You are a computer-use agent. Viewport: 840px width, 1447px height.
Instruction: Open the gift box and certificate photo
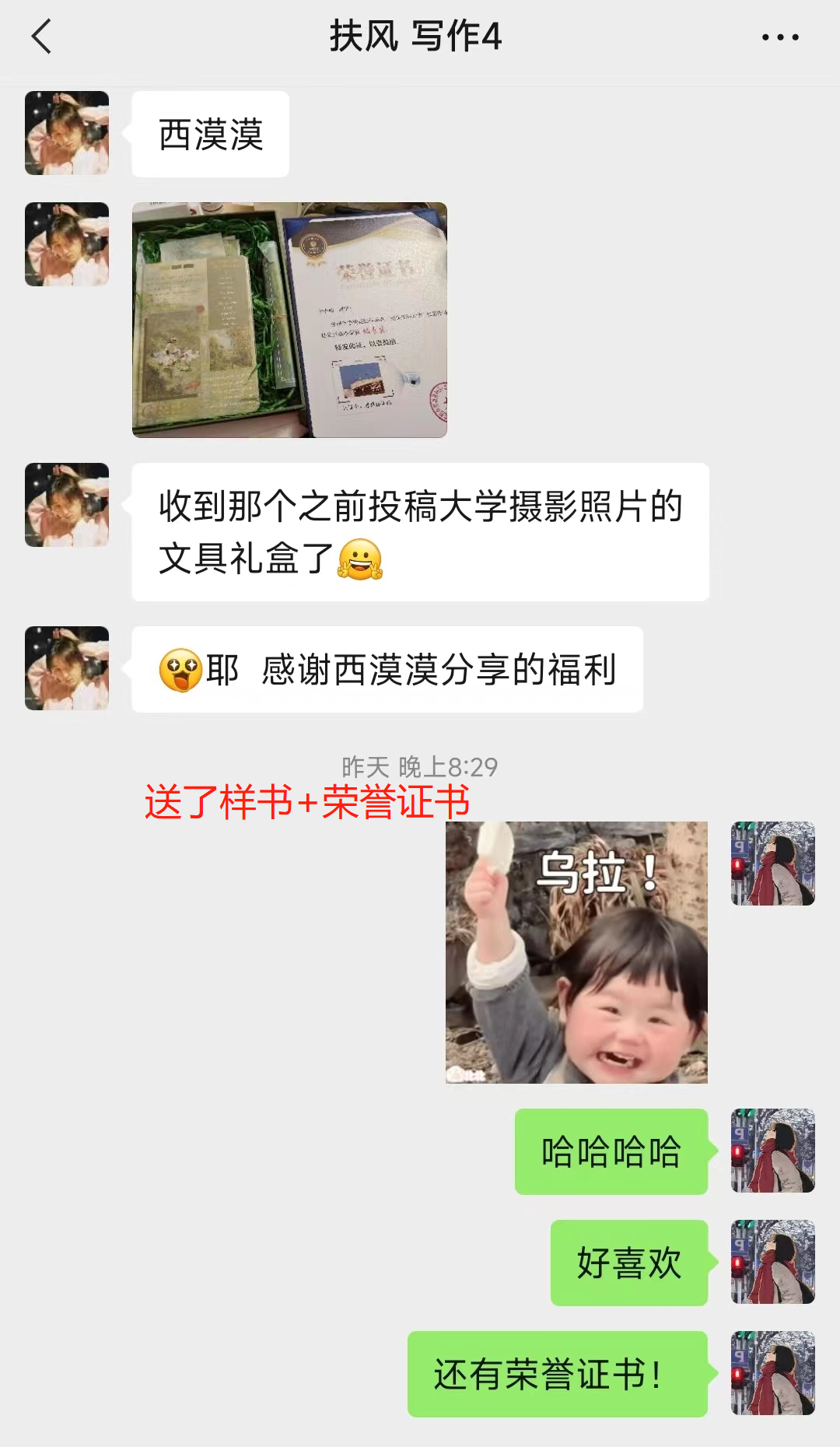point(289,320)
